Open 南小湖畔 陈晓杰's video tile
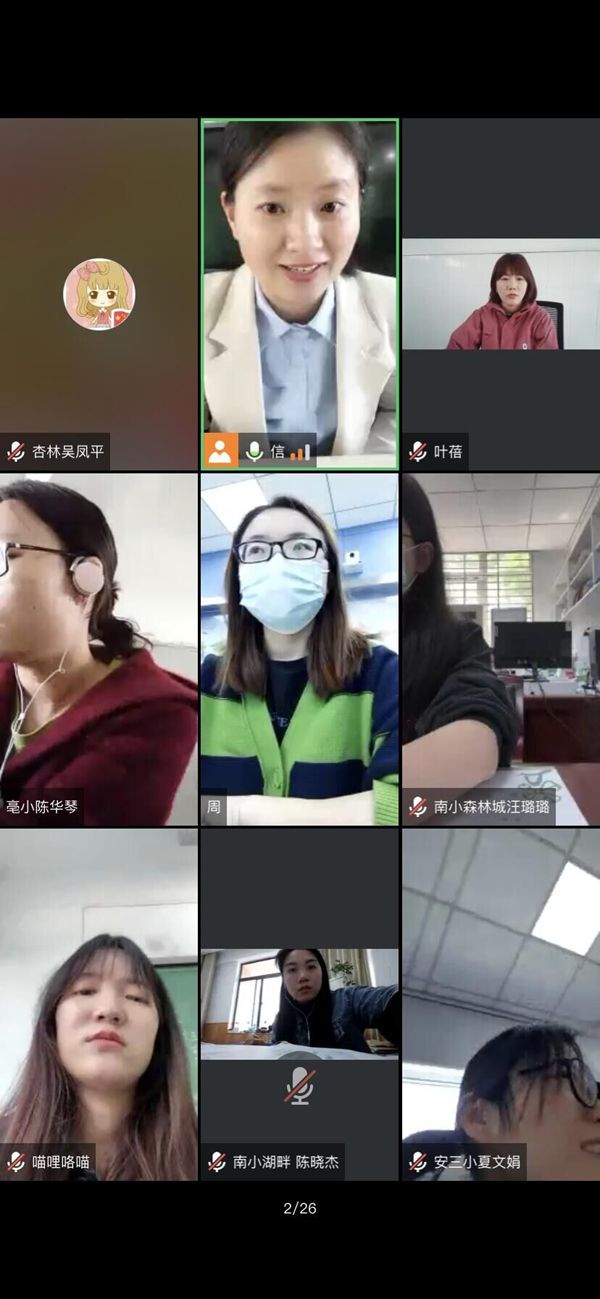This screenshot has width=600, height=1299. pos(300,1004)
